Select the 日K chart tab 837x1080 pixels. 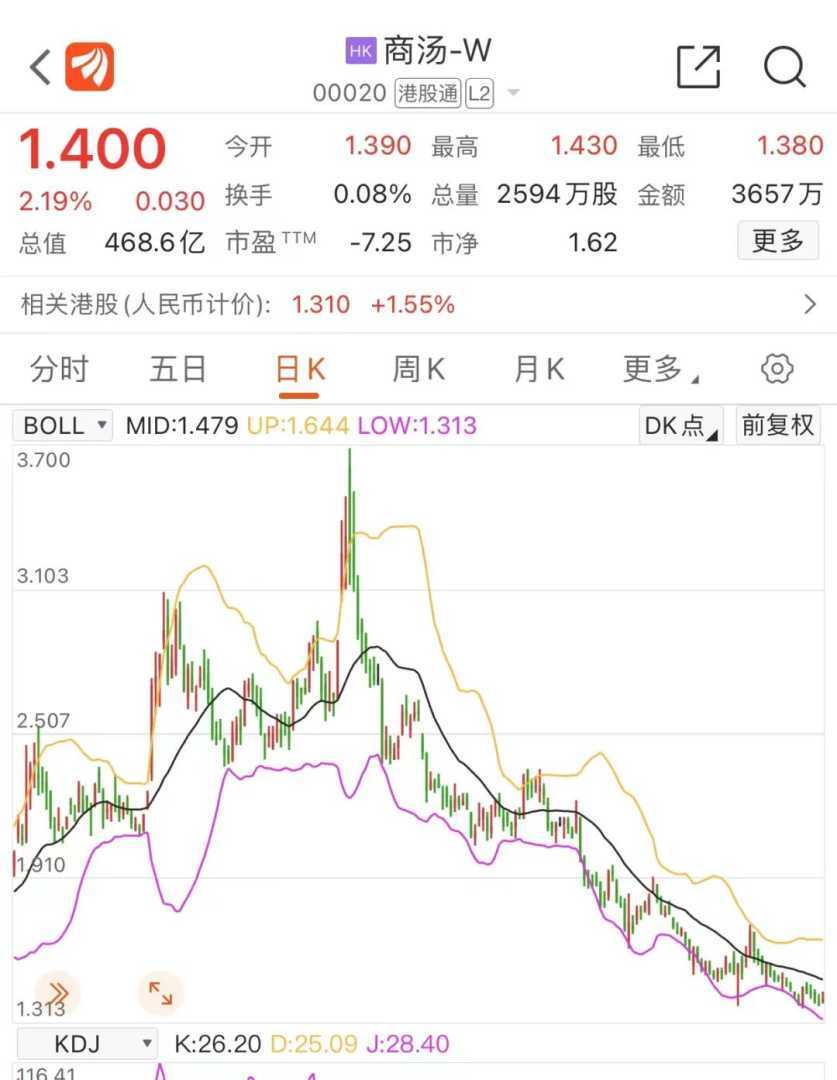300,370
